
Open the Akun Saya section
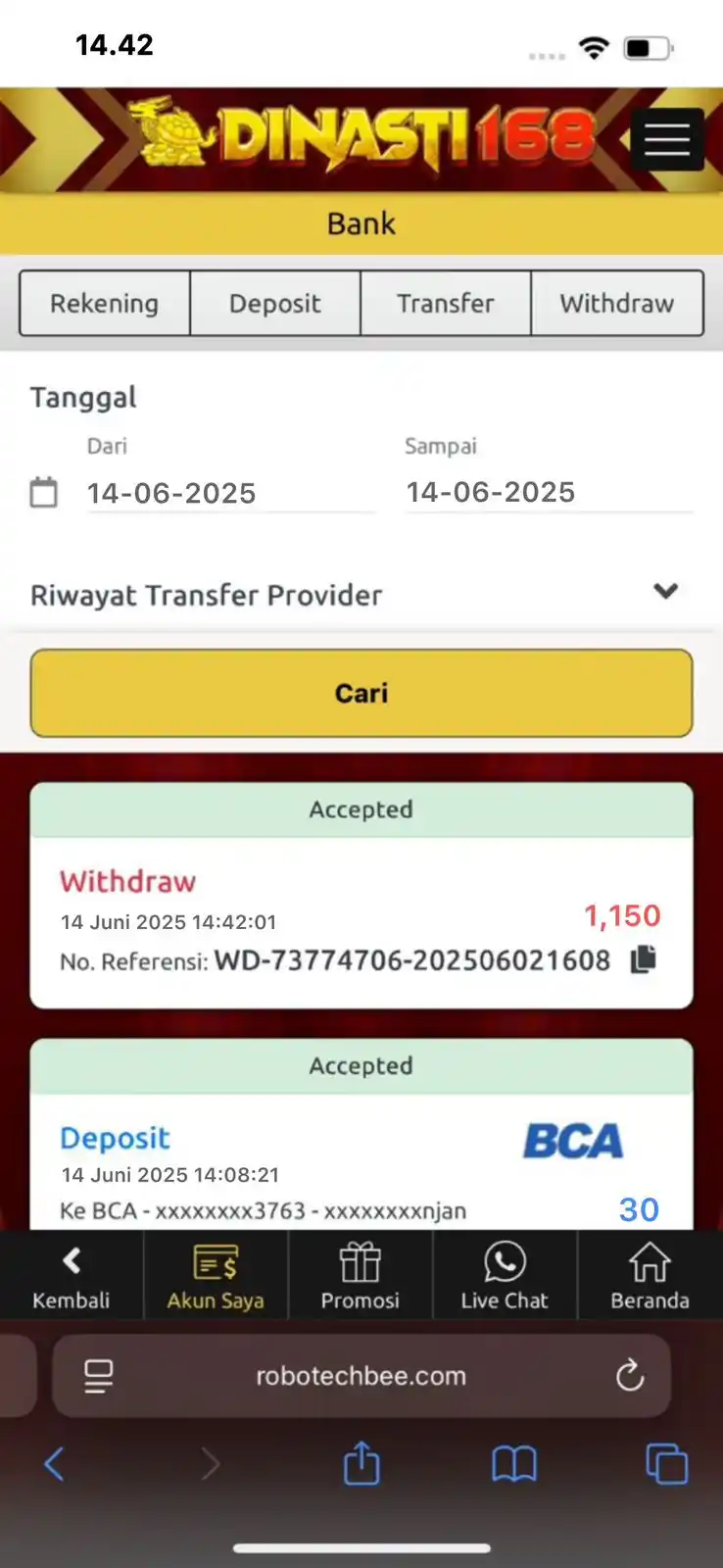point(216,1276)
